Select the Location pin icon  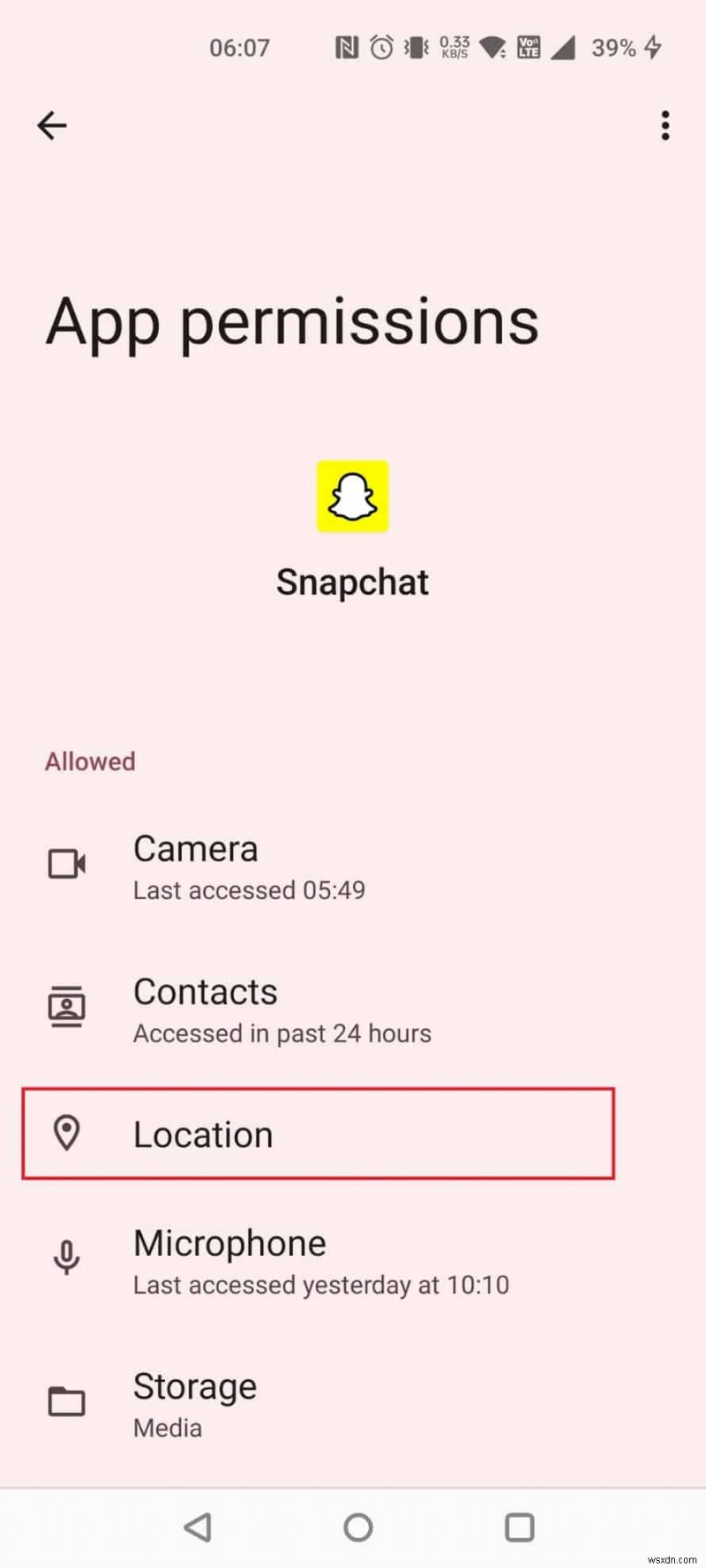(67, 1135)
